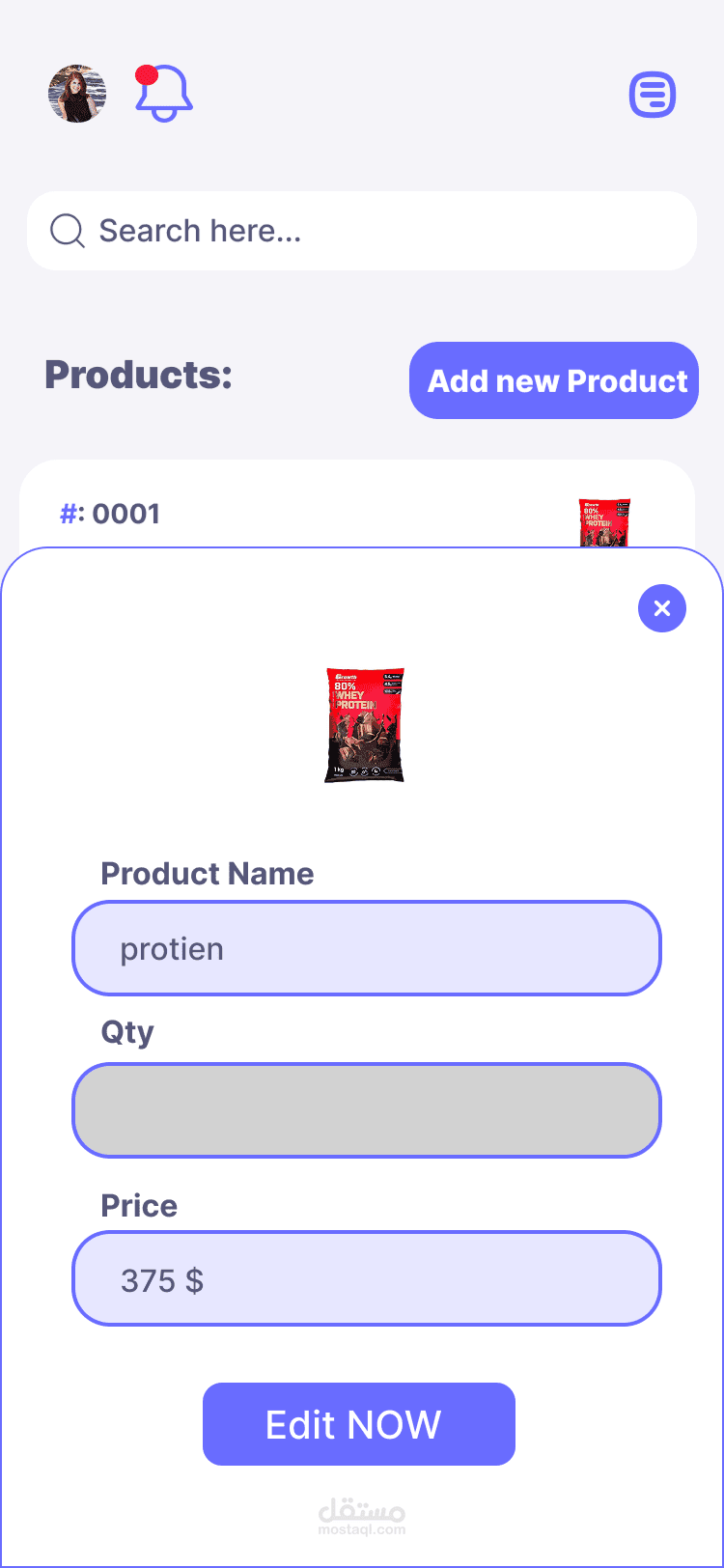Open the profile avatar
Image resolution: width=724 pixels, height=1568 pixels.
pos(77,94)
